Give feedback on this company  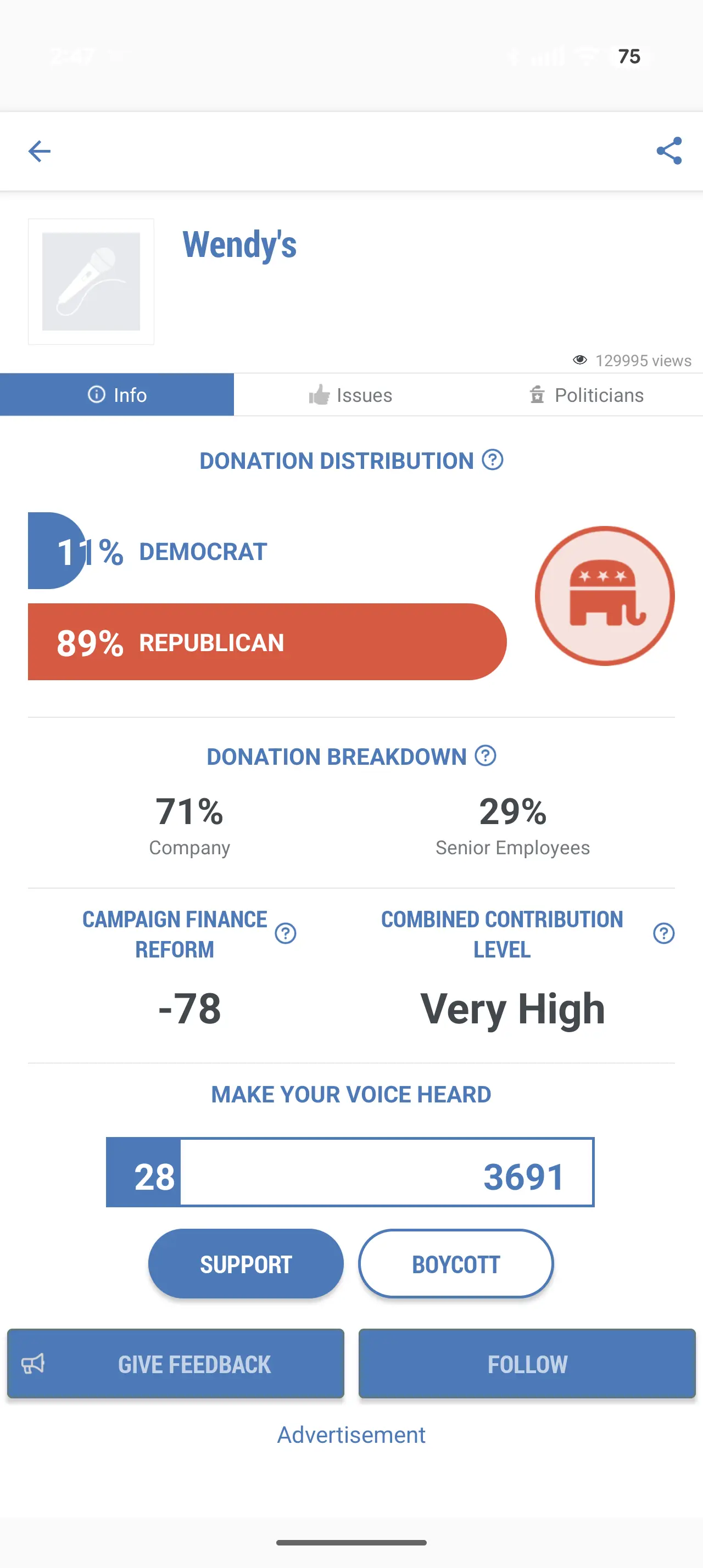pos(176,1364)
